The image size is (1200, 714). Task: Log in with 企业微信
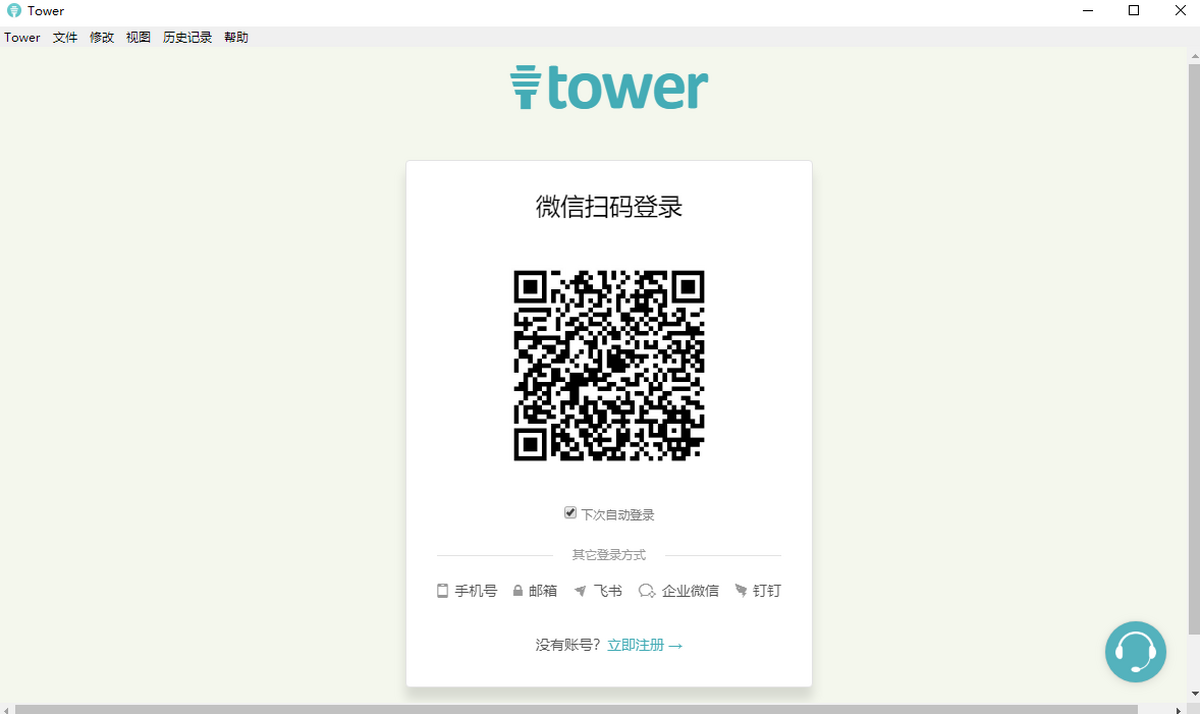pyautogui.click(x=679, y=591)
